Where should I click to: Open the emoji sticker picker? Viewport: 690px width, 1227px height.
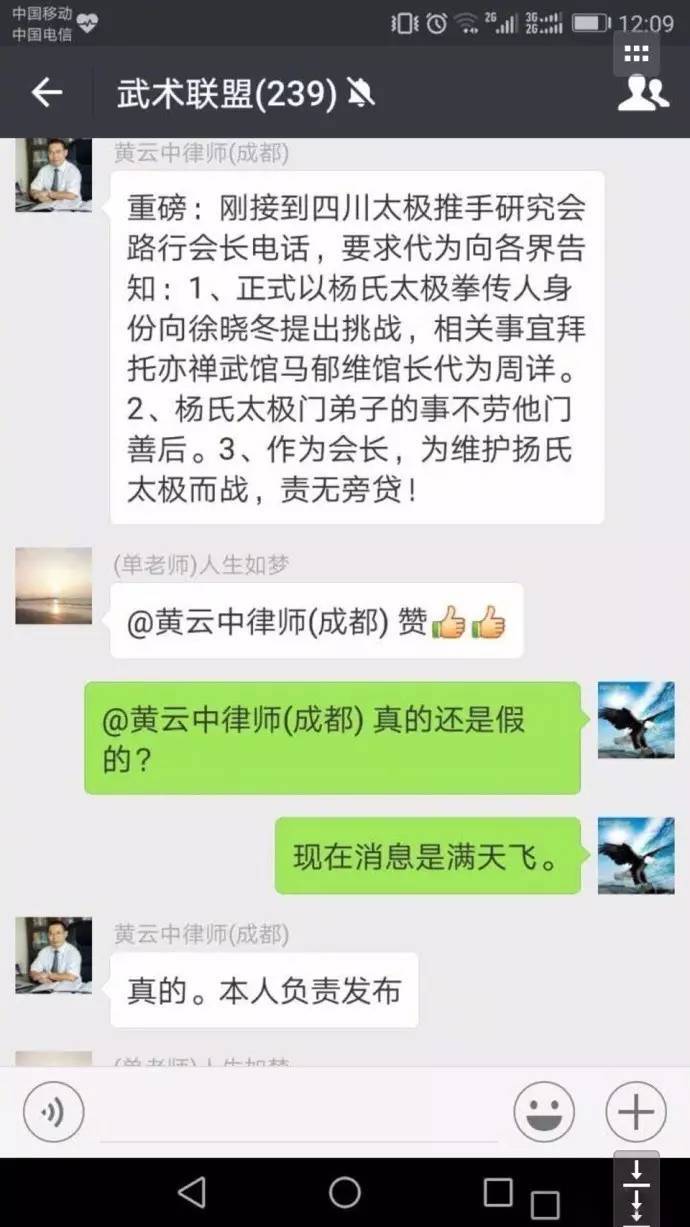pyautogui.click(x=544, y=1112)
